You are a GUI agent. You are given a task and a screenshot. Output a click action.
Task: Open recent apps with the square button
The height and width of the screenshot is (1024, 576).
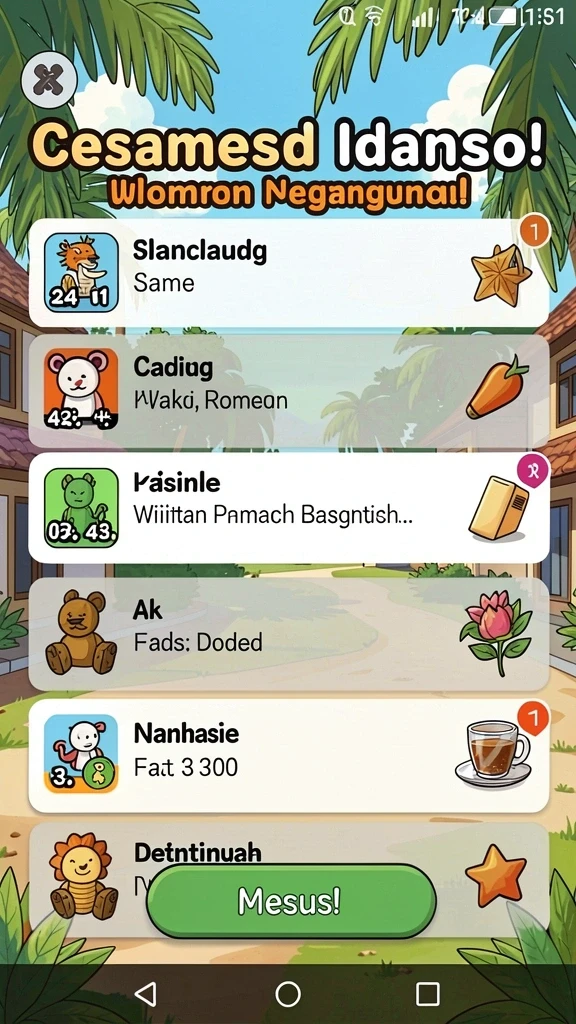pyautogui.click(x=428, y=994)
